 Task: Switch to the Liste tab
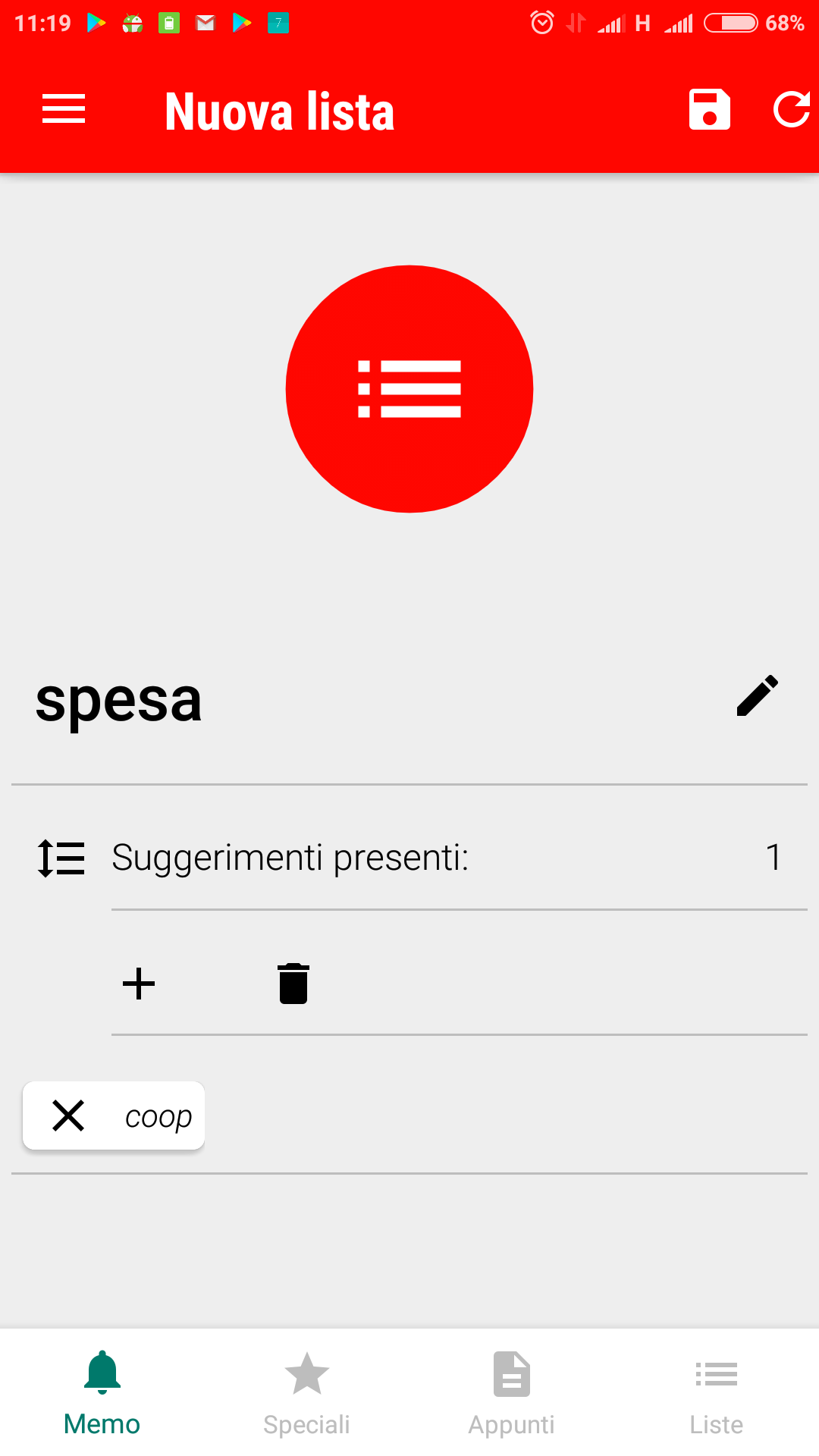(x=717, y=1394)
